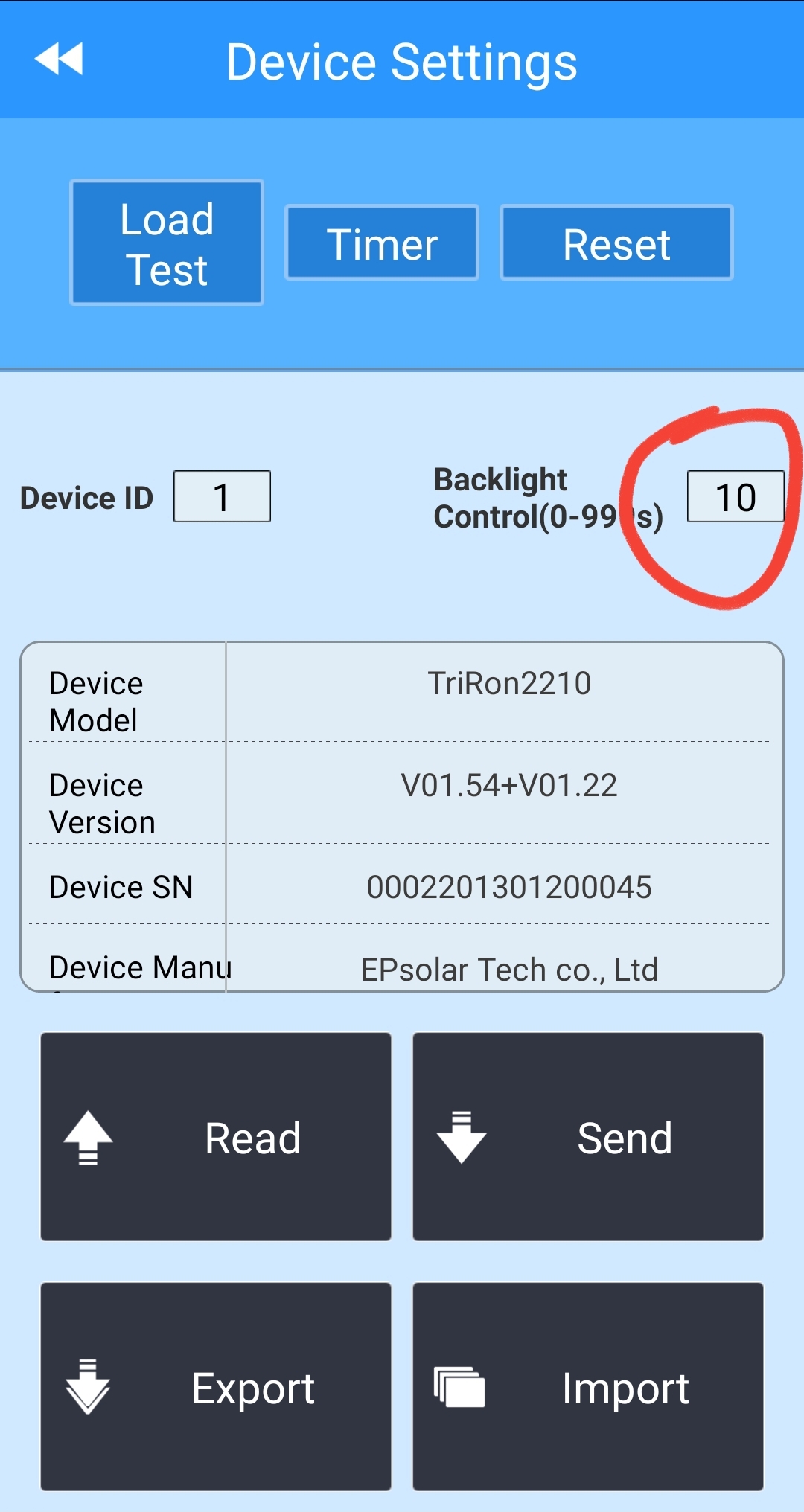Viewport: 804px width, 1512px height.
Task: Go back using the double-arrow icon
Action: coord(59,60)
